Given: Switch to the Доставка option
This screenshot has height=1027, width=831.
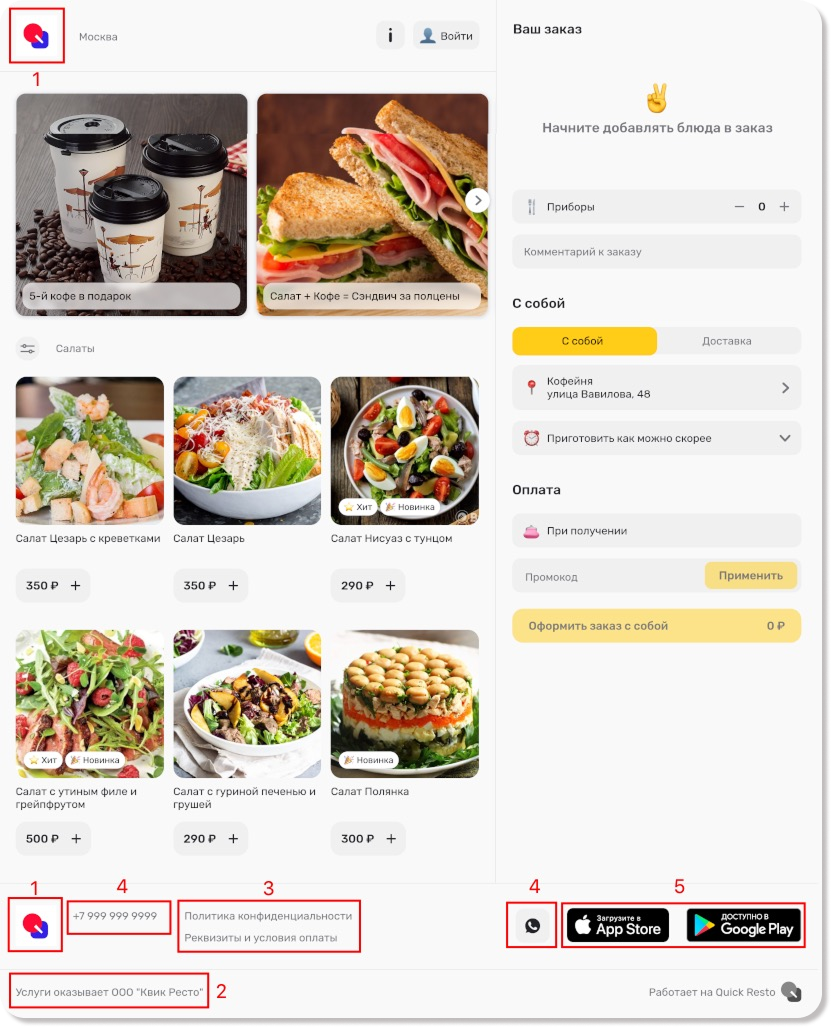Looking at the screenshot, I should [x=727, y=341].
